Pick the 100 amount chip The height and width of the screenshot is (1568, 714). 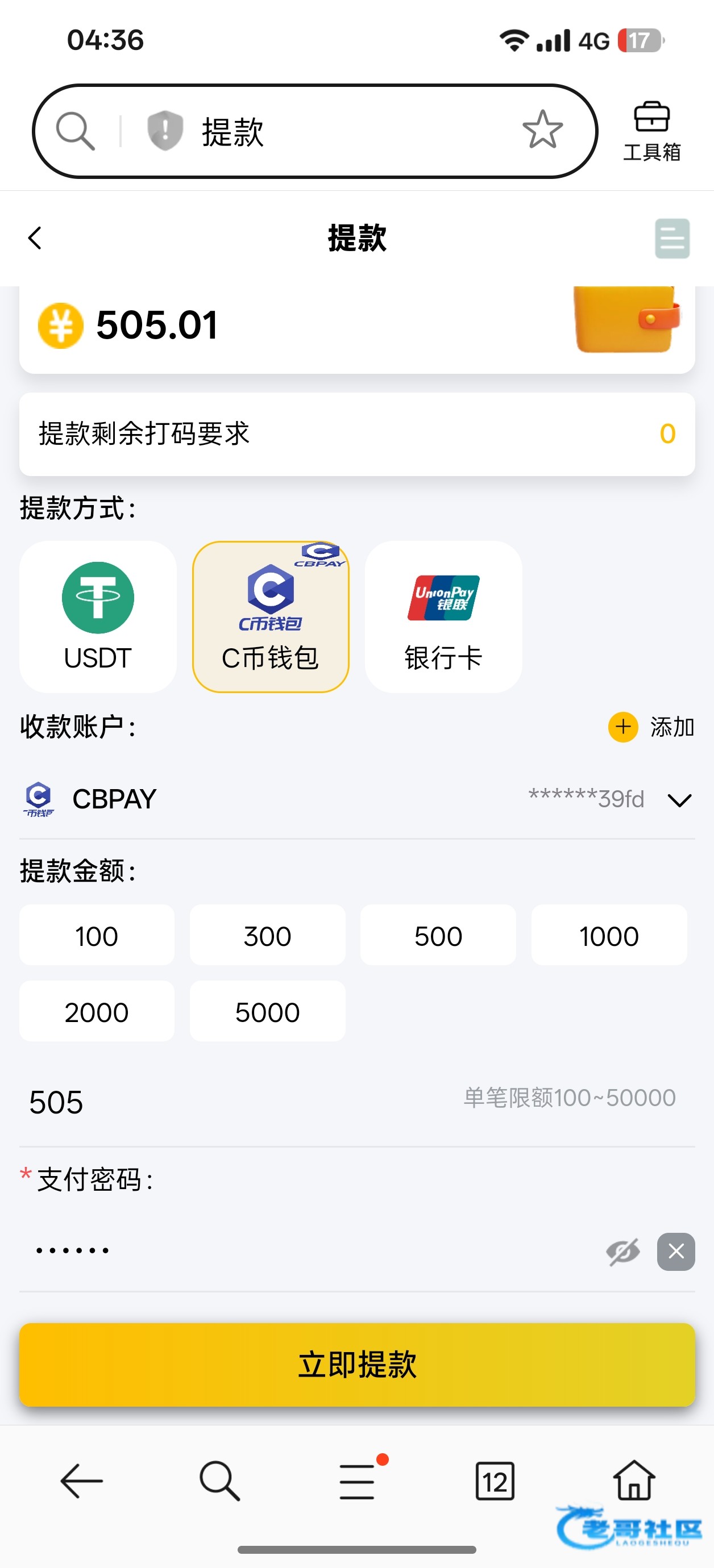click(97, 935)
